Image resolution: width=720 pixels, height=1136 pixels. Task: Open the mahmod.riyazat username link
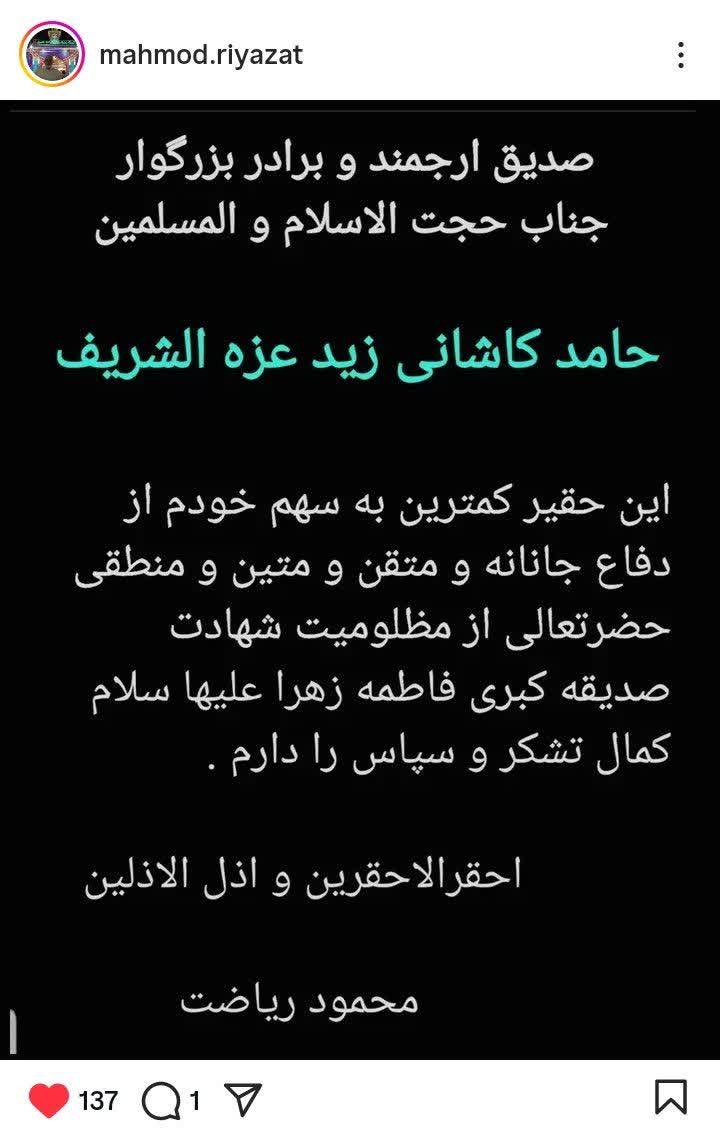[x=201, y=54]
